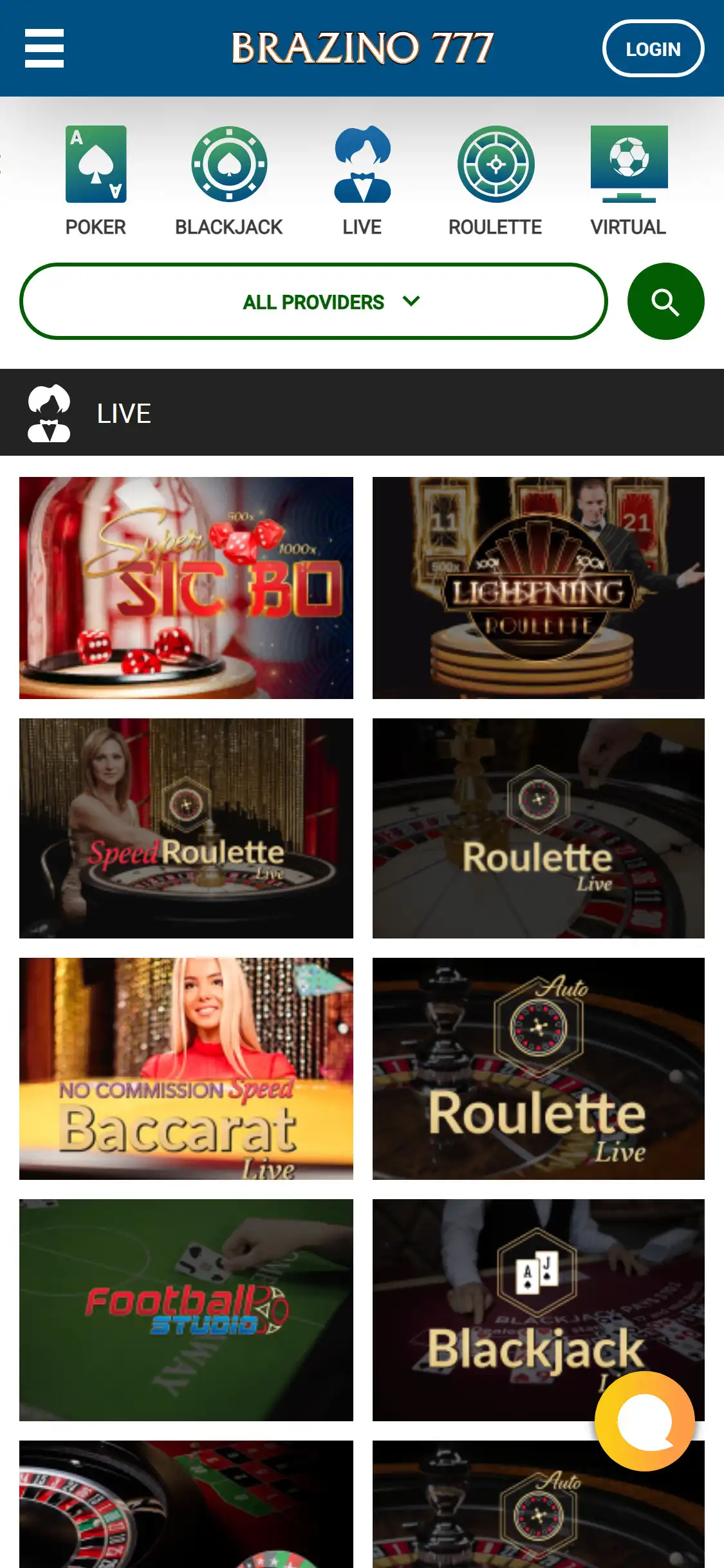
Task: Tap the green search icon
Action: click(x=665, y=301)
